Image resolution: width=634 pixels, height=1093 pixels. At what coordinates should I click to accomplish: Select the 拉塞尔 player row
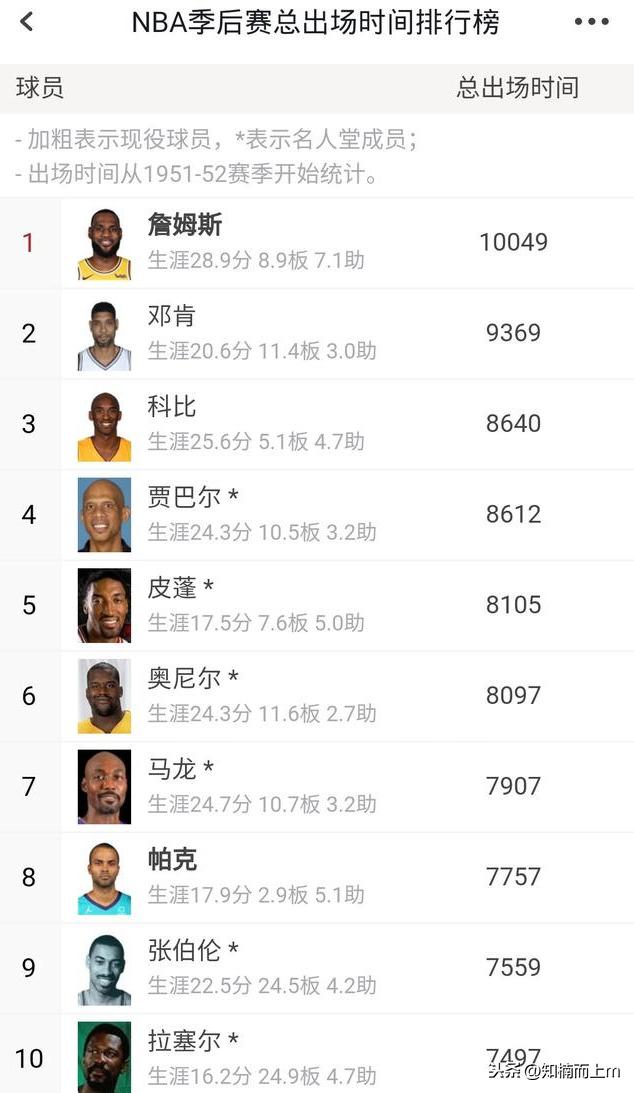tap(317, 1053)
